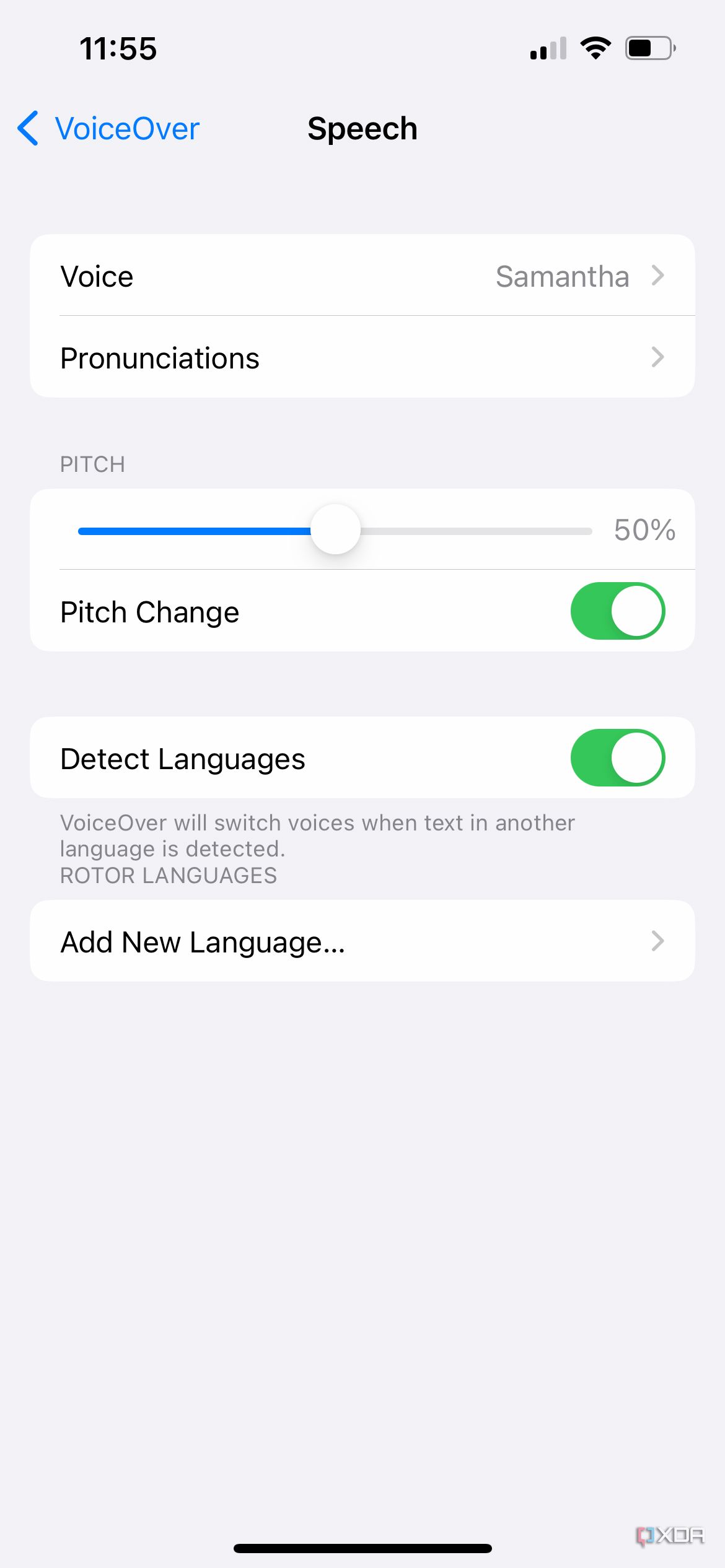Tap the chevron beside Samantha
Viewport: 725px width, 1568px height.
click(x=659, y=276)
